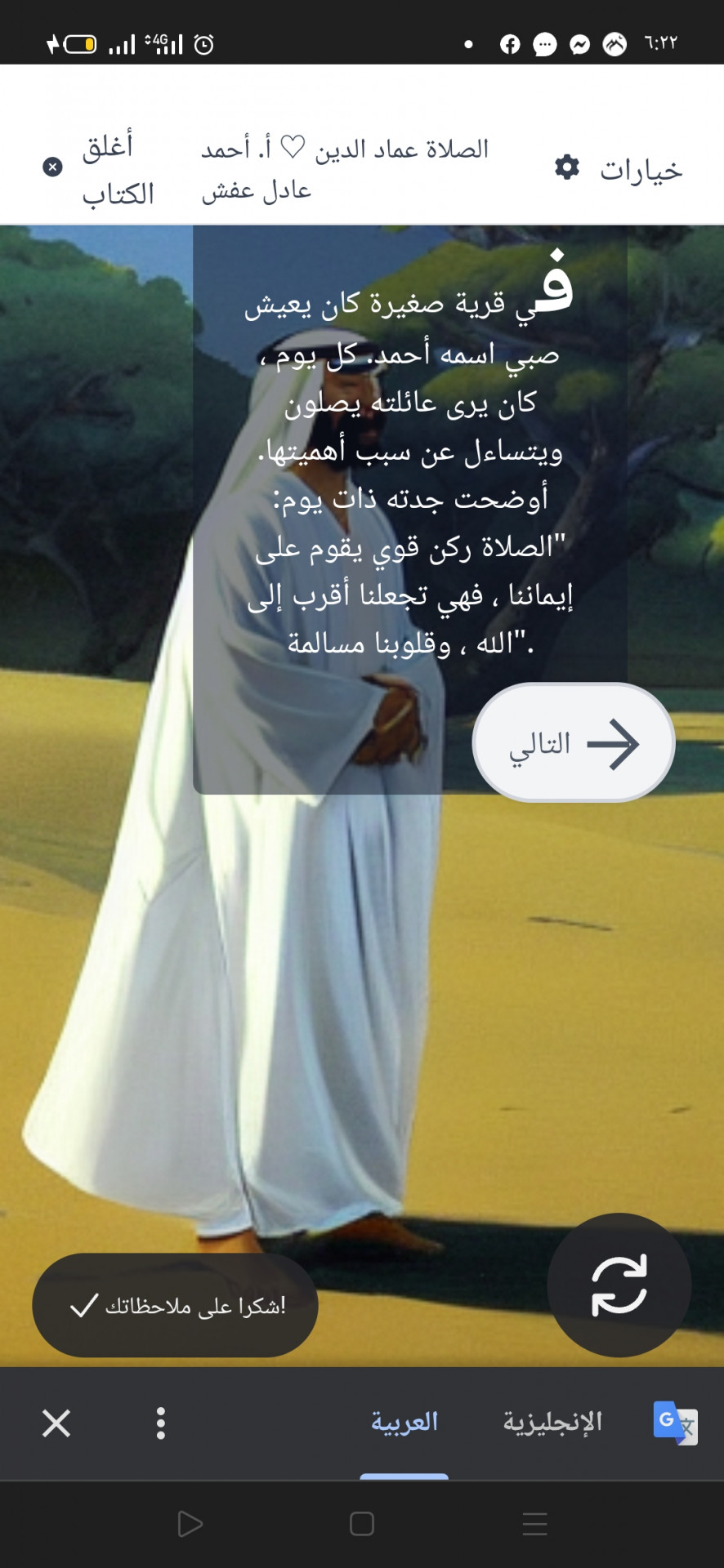724x1568 pixels.
Task: Close the book with أغلق الكتاب
Action: coord(100,169)
